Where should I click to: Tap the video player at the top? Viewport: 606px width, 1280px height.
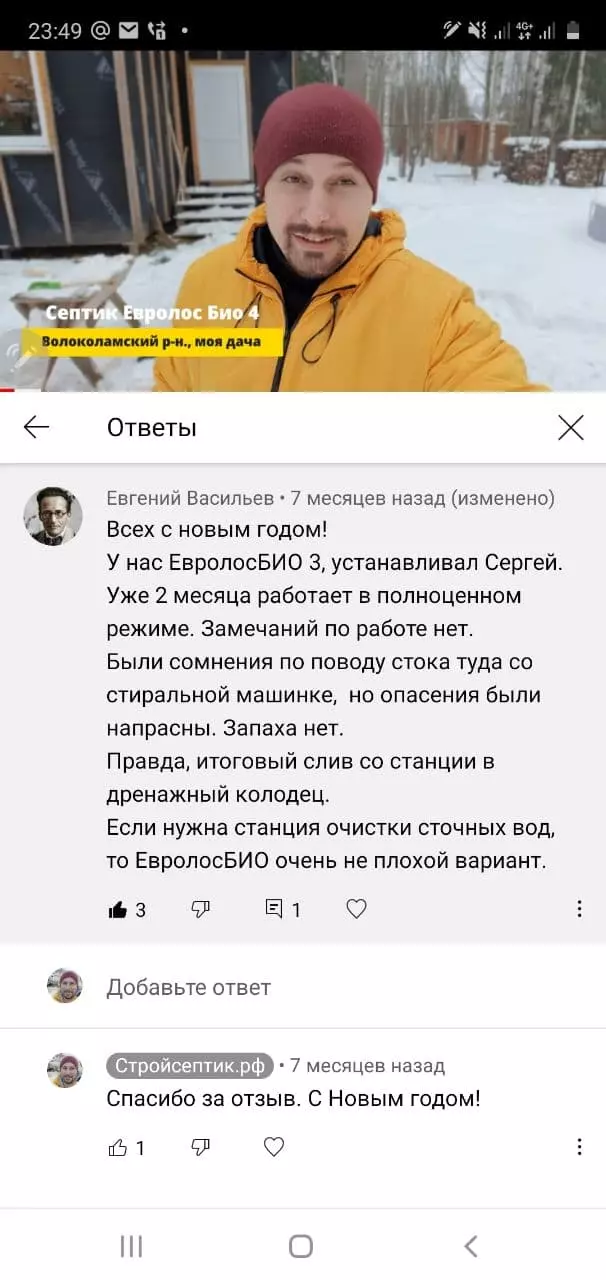coord(303,220)
